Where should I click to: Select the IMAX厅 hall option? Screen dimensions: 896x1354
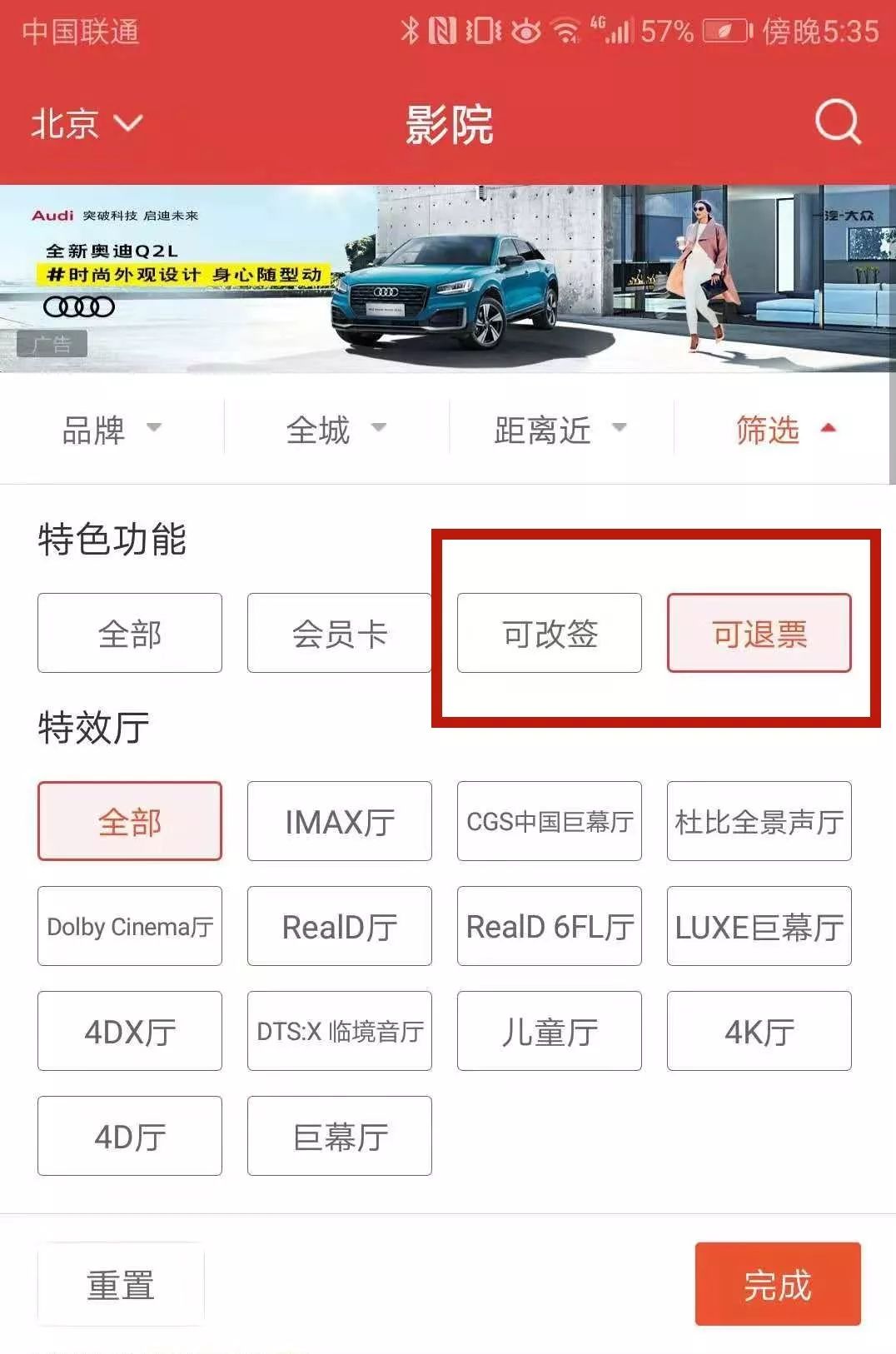point(339,821)
